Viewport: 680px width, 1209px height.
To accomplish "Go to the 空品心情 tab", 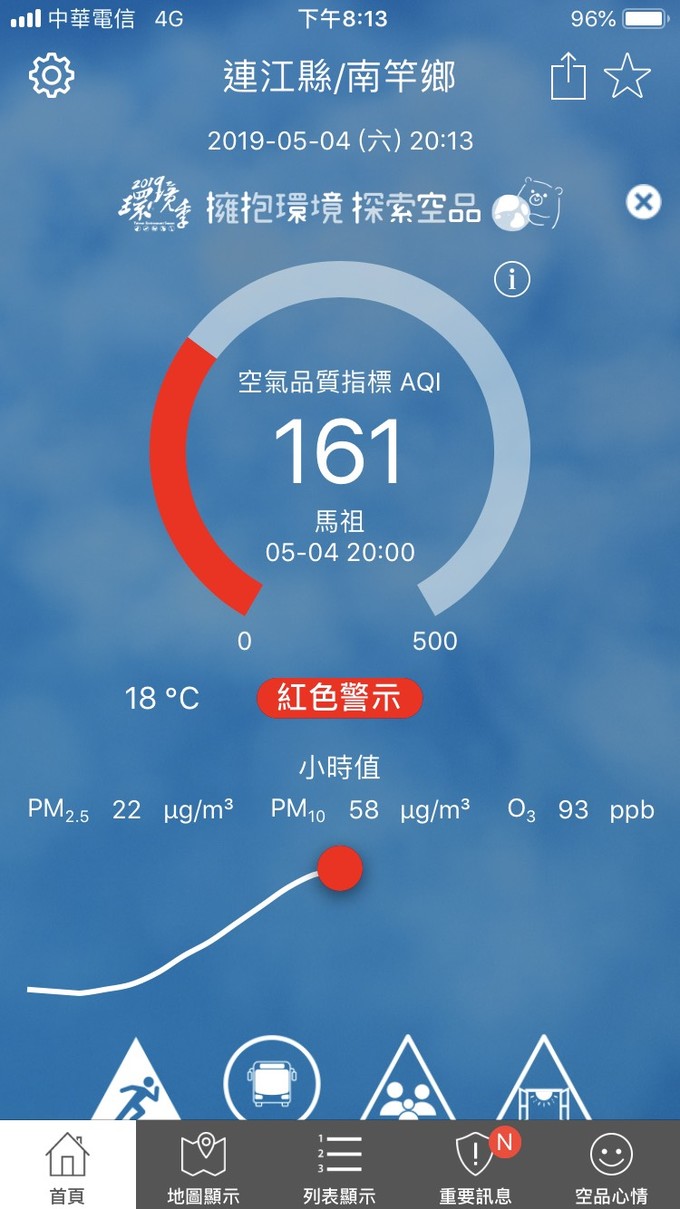I will coord(611,1165).
